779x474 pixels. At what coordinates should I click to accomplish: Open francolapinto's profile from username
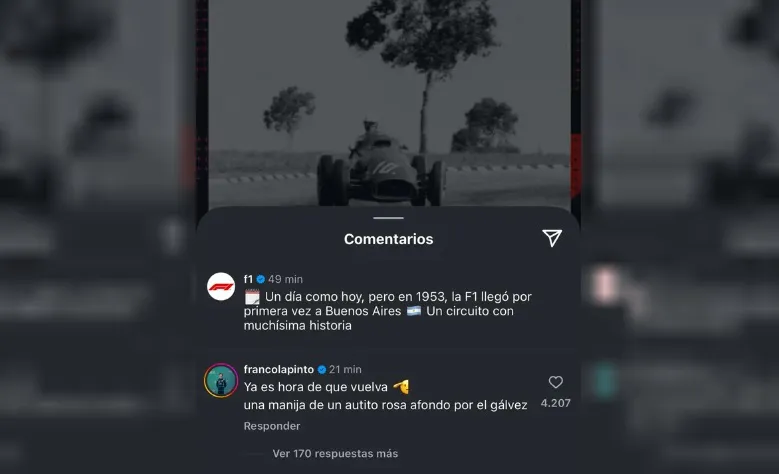[279, 369]
